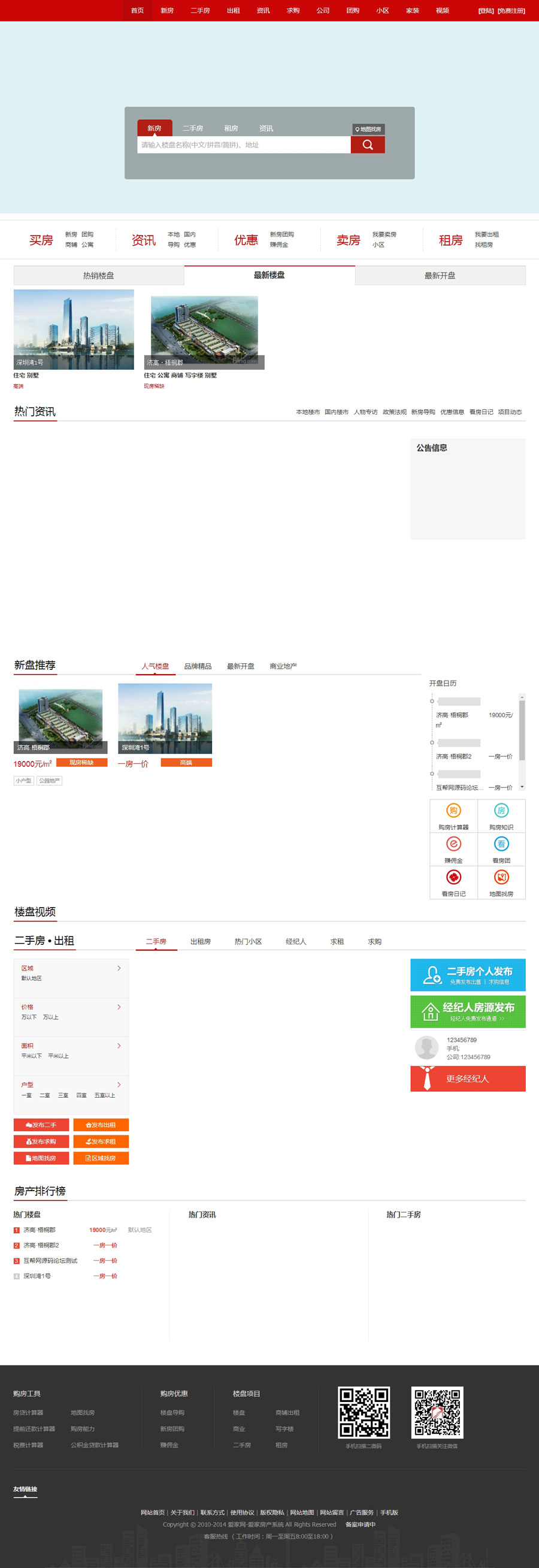Viewport: 539px width, 1568px height.
Task: Open 地图找房 above the search box
Action: 368,129
